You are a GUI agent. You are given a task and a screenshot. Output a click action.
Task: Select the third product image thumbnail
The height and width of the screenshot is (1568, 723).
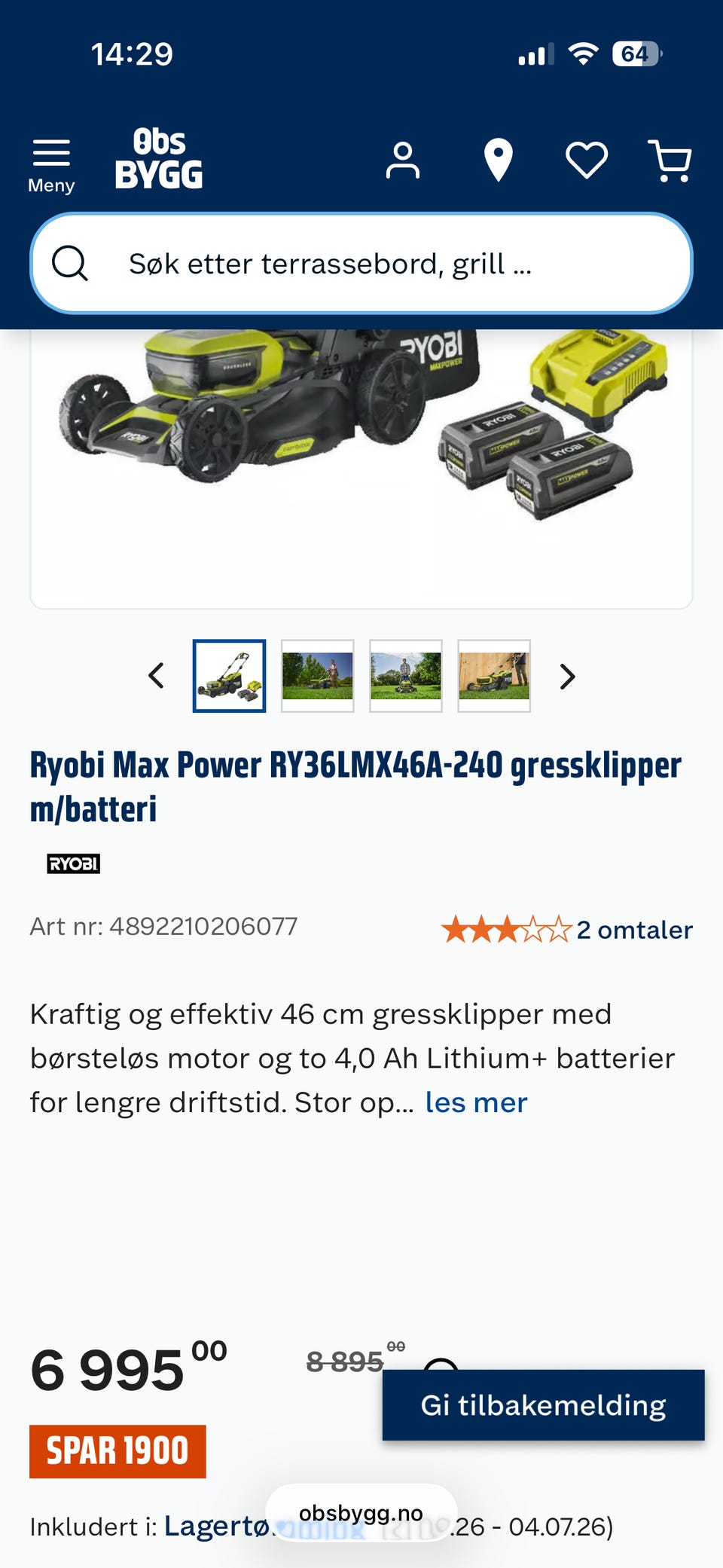click(406, 676)
